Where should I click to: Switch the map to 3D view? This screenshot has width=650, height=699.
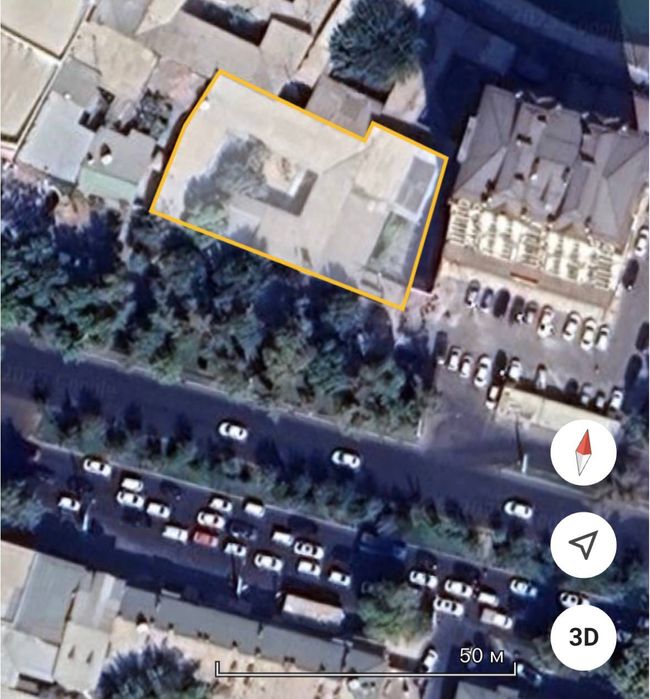click(583, 636)
